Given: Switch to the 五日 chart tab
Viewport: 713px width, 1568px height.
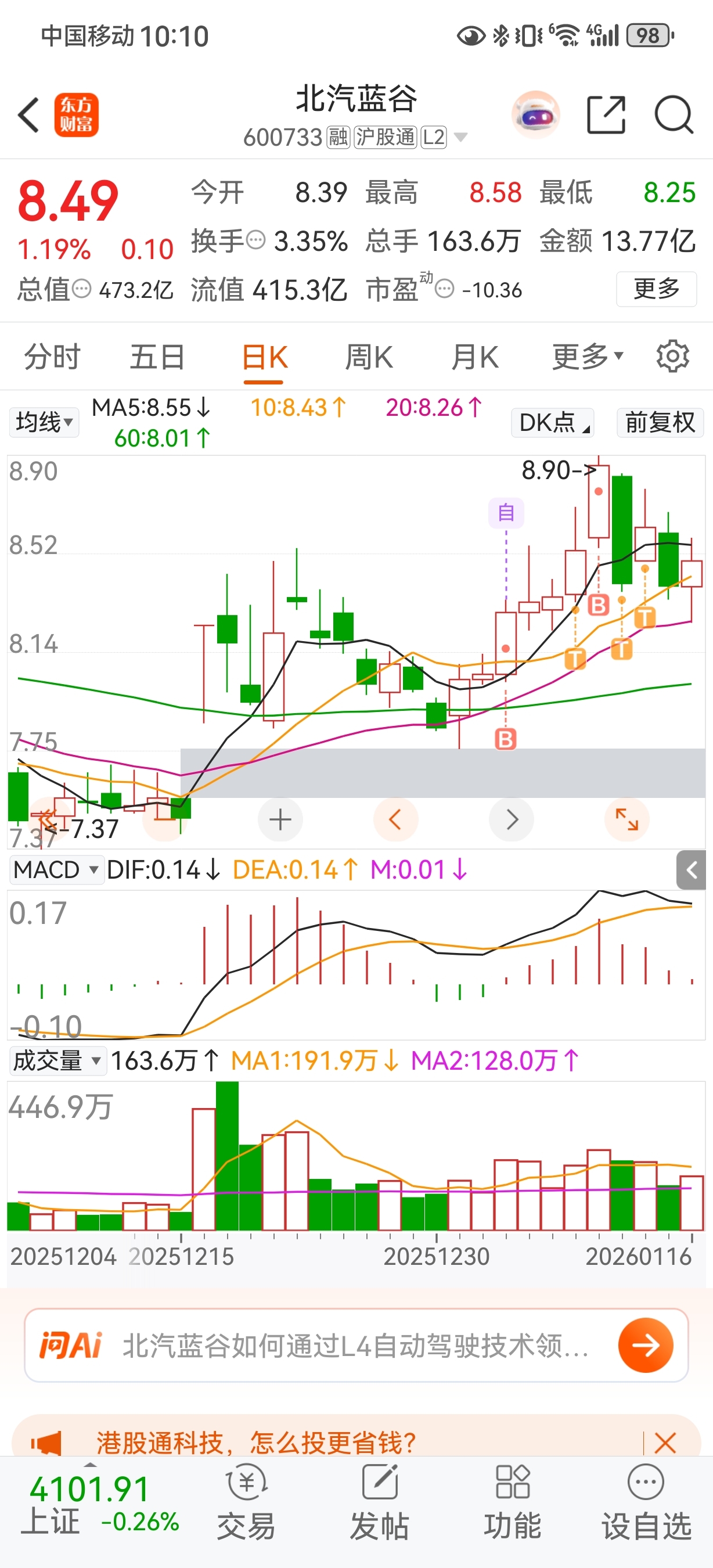Looking at the screenshot, I should [x=157, y=357].
